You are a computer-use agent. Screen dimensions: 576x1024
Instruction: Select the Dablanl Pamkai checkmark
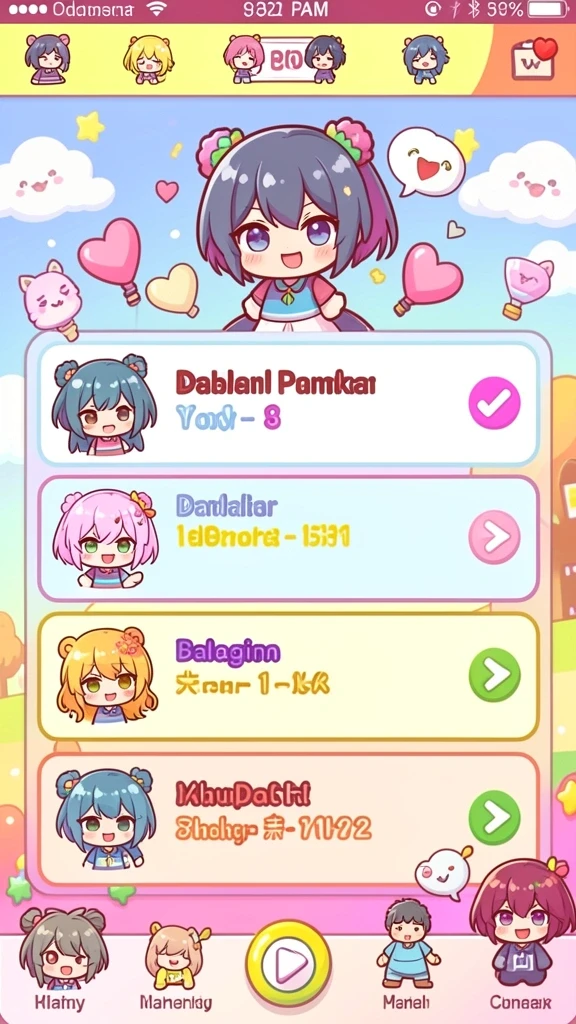click(494, 403)
